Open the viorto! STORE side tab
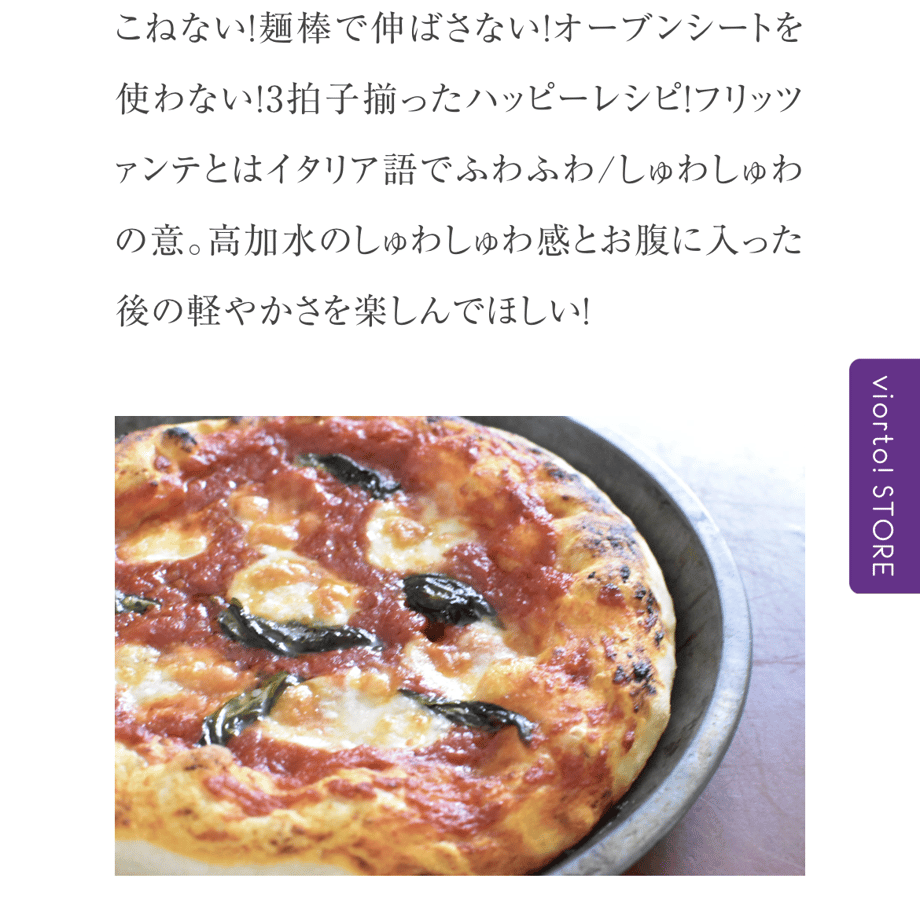 tap(884, 476)
